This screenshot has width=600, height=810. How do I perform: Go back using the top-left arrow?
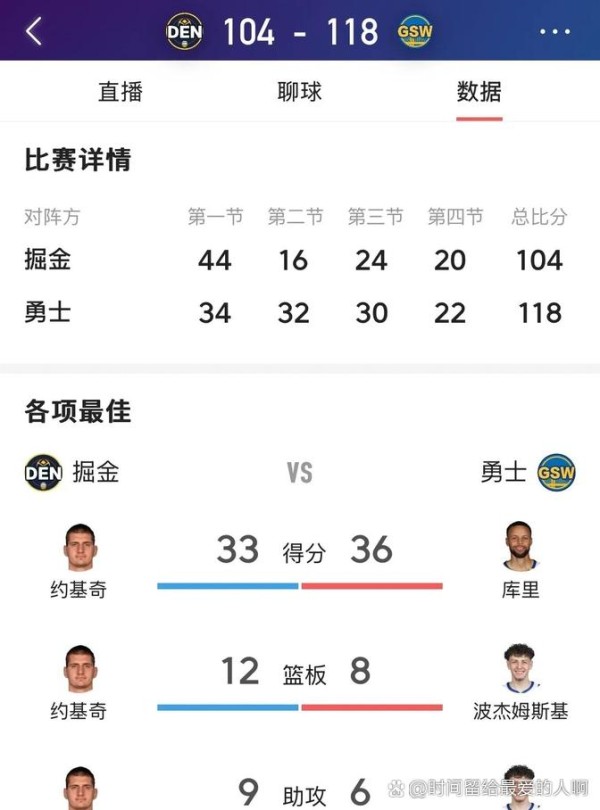[x=34, y=31]
